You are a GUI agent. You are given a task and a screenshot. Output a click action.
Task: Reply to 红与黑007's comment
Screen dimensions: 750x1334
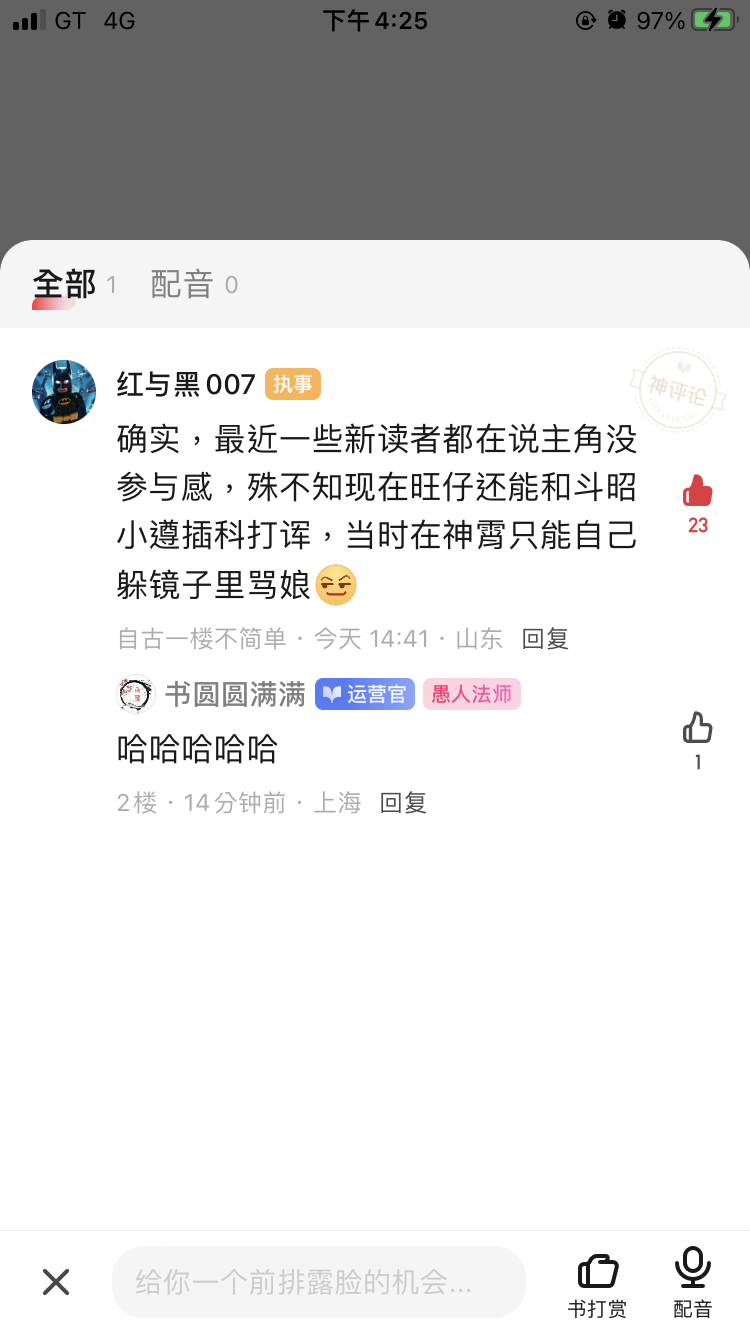click(545, 639)
